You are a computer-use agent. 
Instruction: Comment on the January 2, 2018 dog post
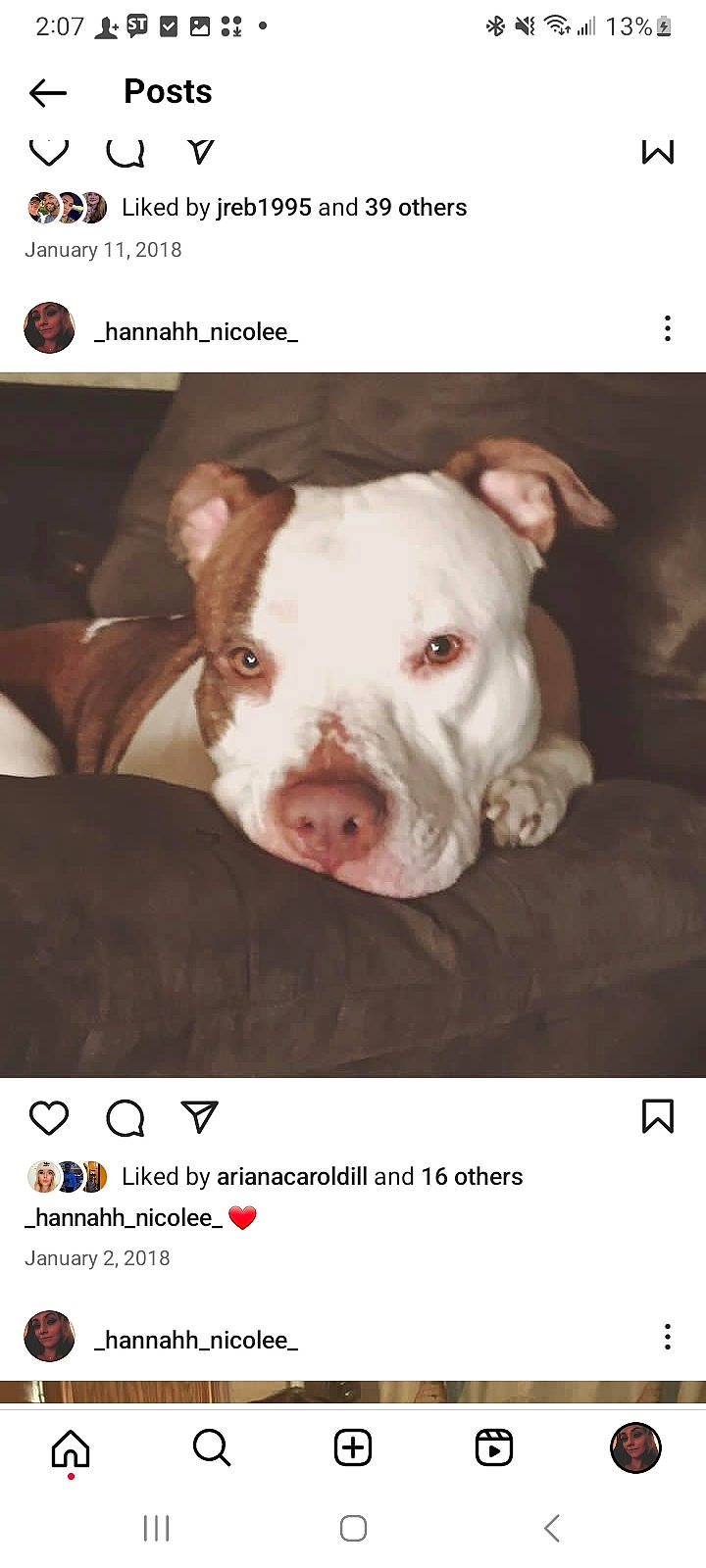(x=125, y=1117)
